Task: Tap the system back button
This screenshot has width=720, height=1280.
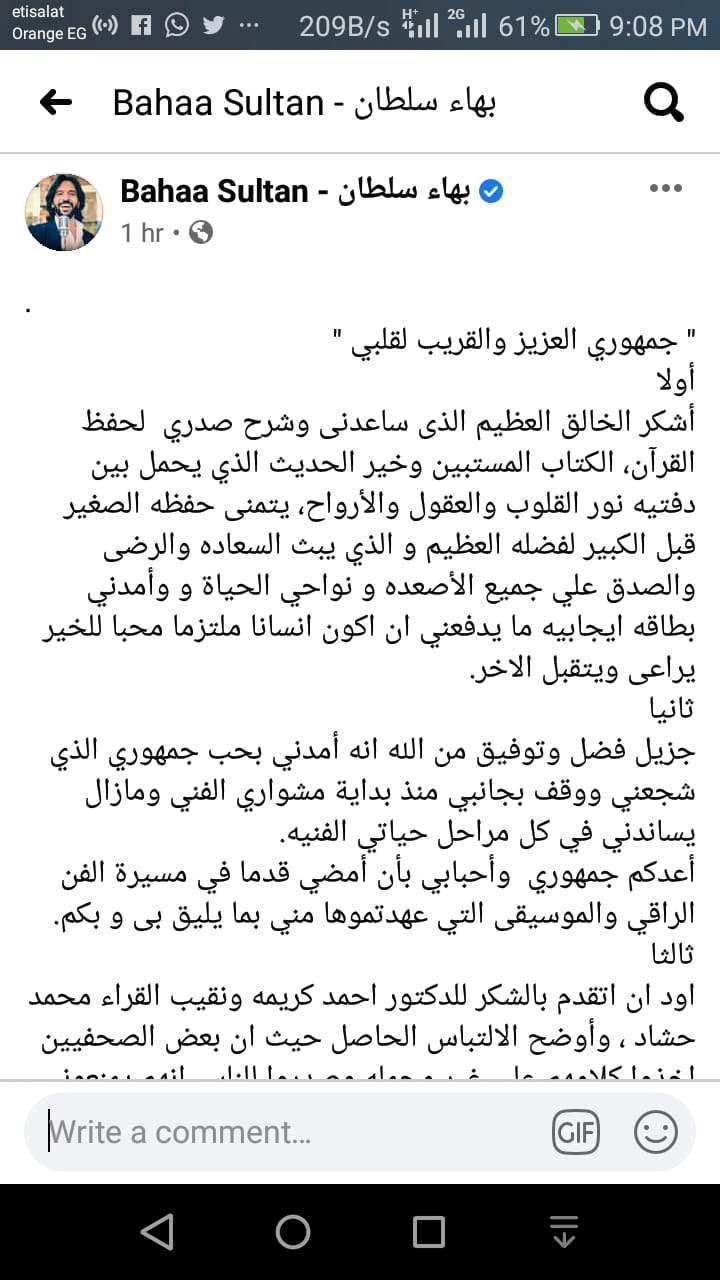Action: (157, 1232)
